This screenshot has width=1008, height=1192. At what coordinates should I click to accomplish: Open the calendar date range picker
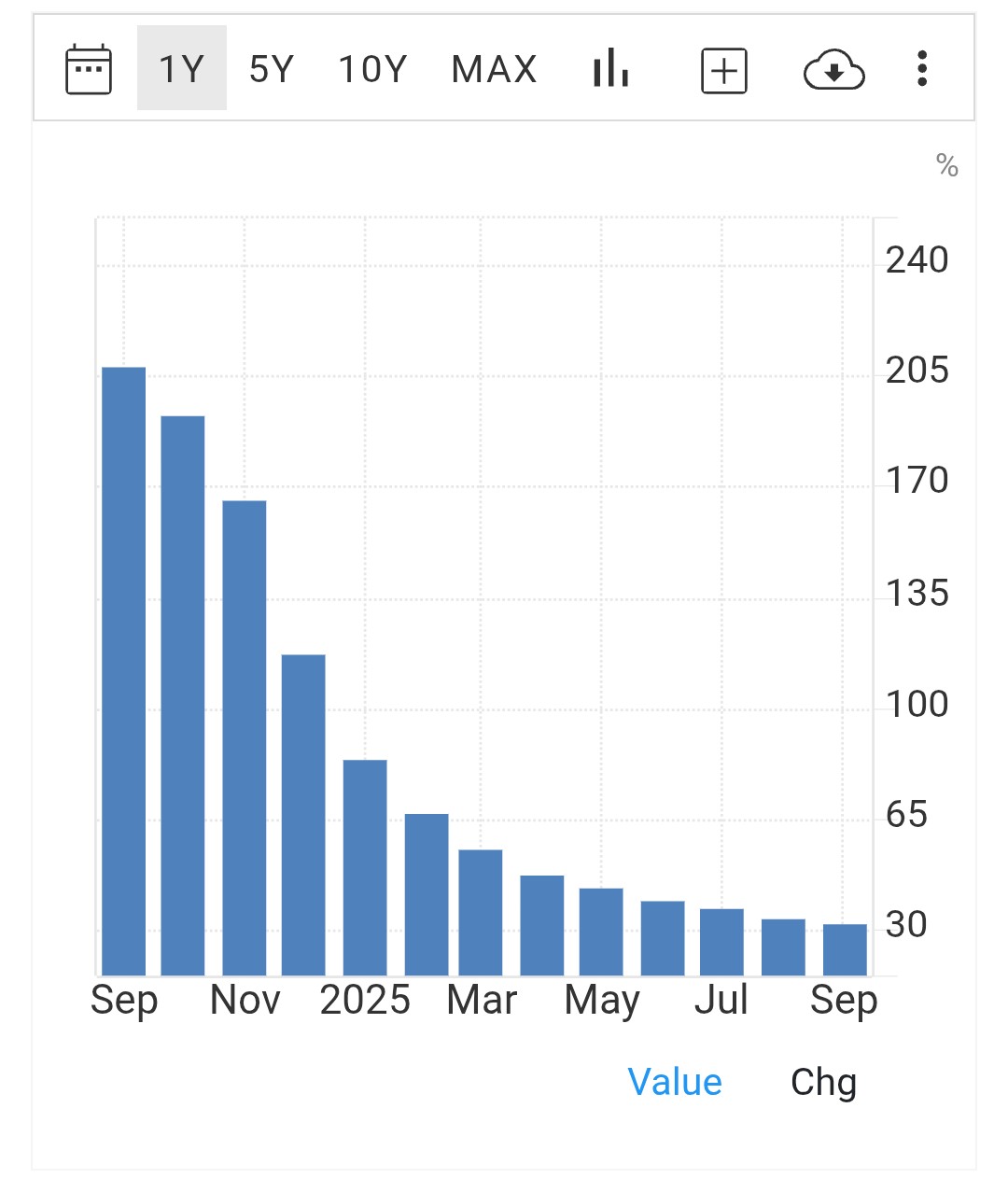point(89,69)
